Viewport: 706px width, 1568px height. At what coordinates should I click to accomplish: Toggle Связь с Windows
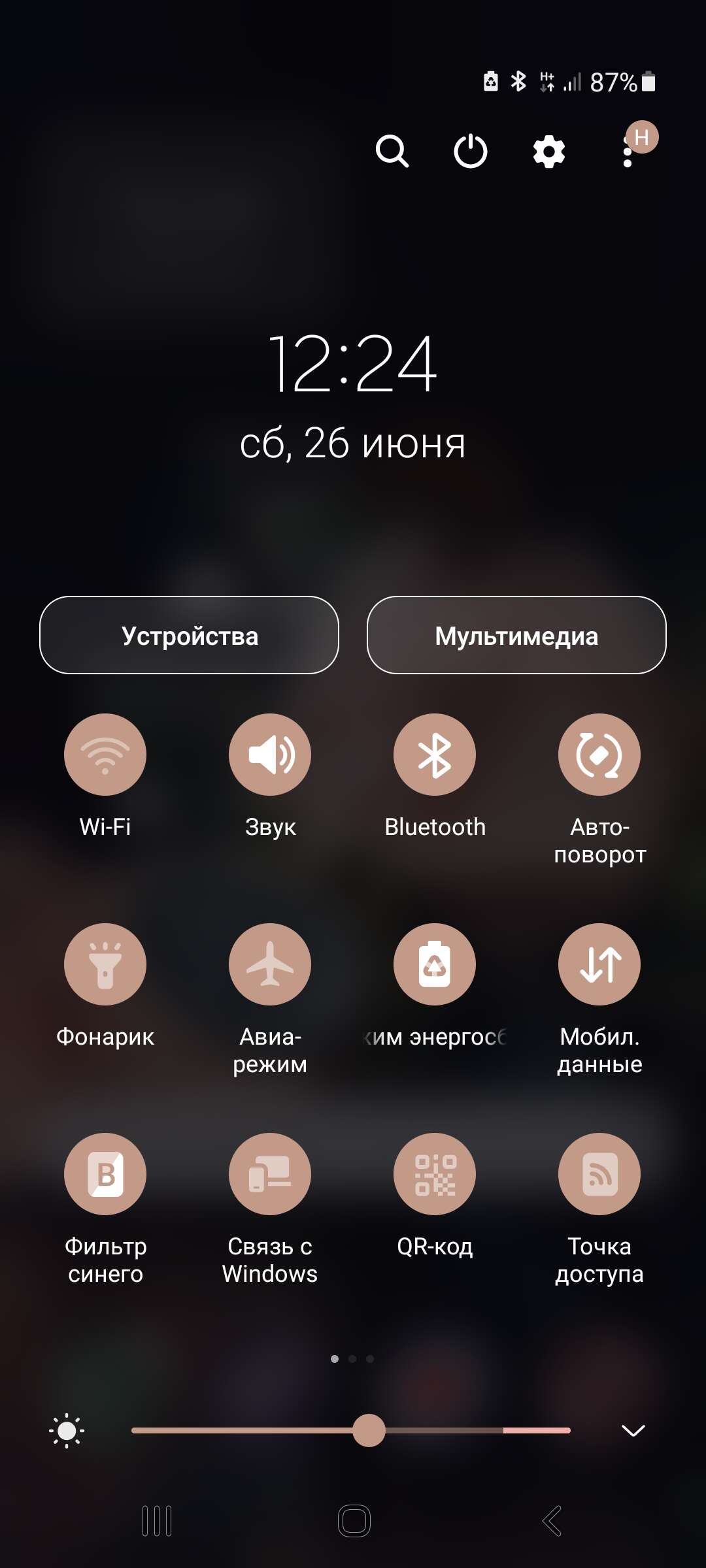click(x=270, y=1174)
